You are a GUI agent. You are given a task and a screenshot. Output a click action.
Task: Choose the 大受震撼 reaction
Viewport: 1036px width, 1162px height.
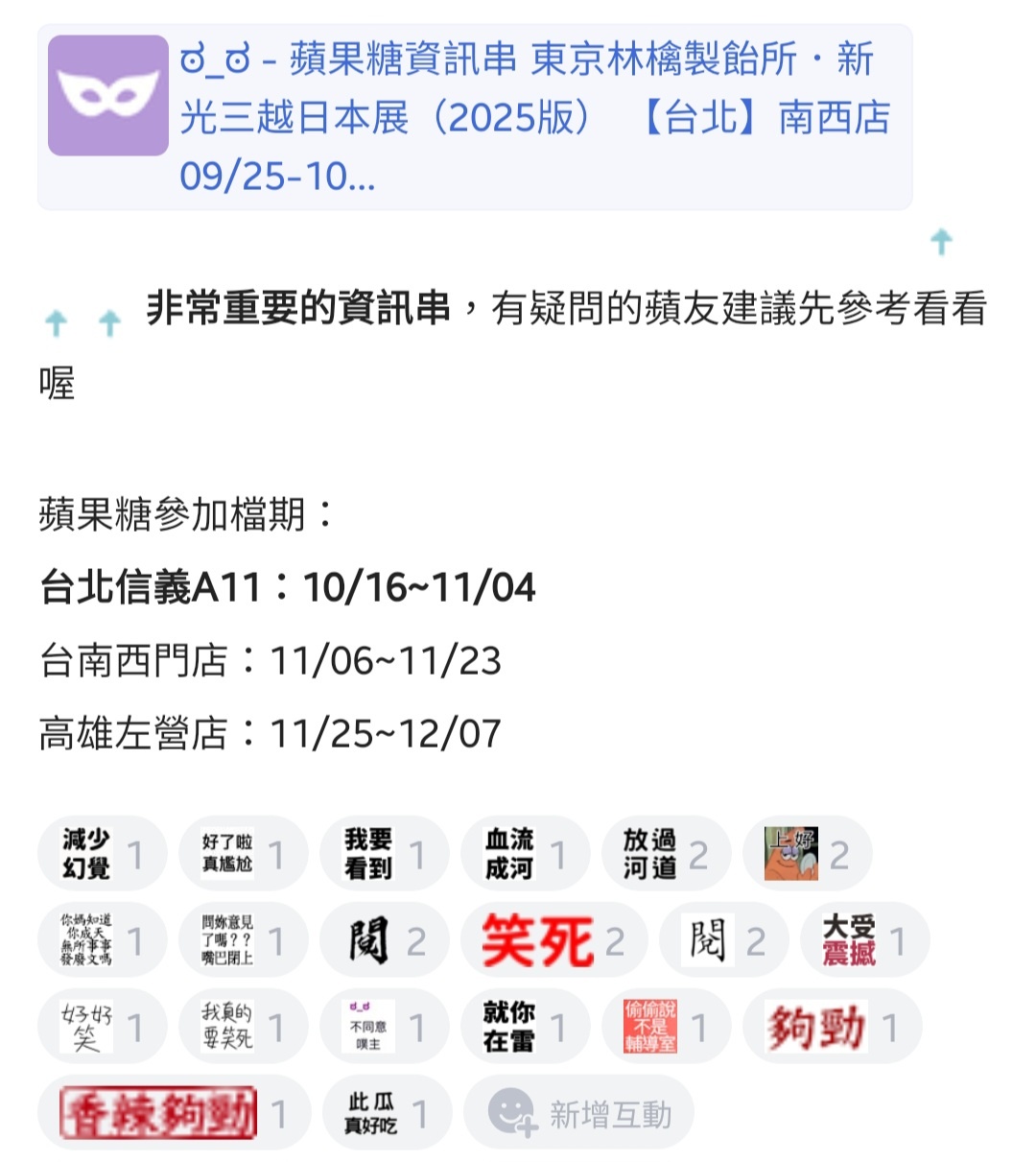click(864, 940)
